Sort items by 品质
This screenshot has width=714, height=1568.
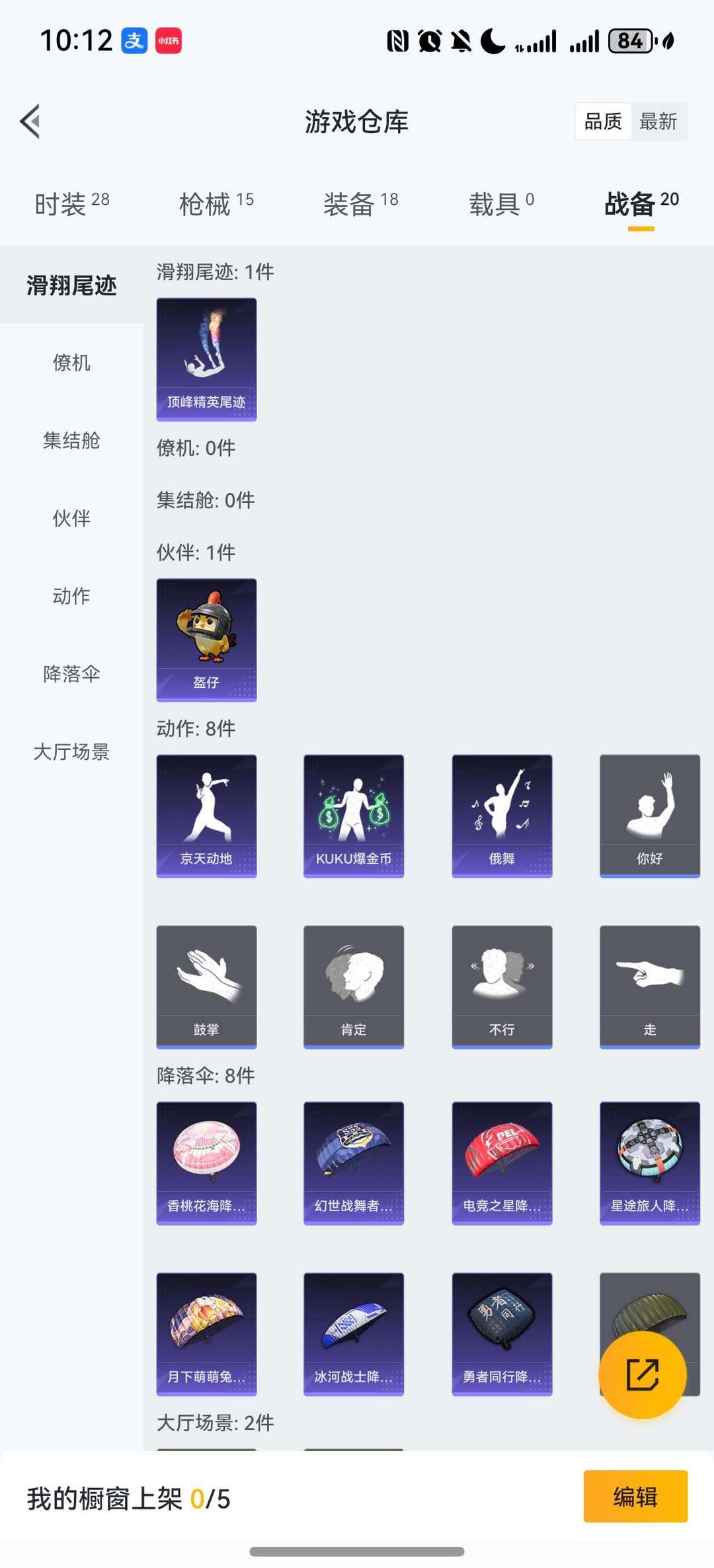(603, 122)
